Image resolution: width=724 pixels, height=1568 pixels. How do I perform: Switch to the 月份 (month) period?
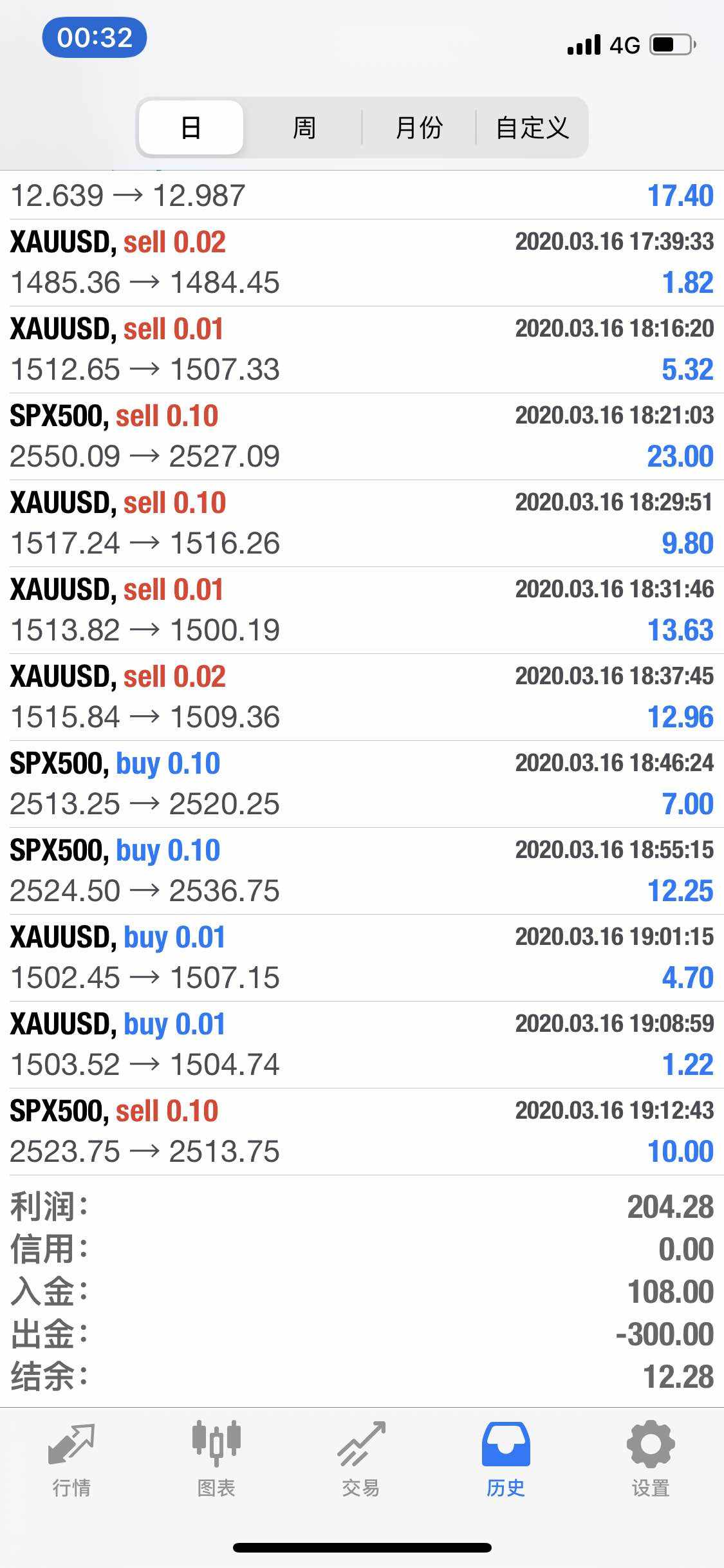click(x=419, y=127)
